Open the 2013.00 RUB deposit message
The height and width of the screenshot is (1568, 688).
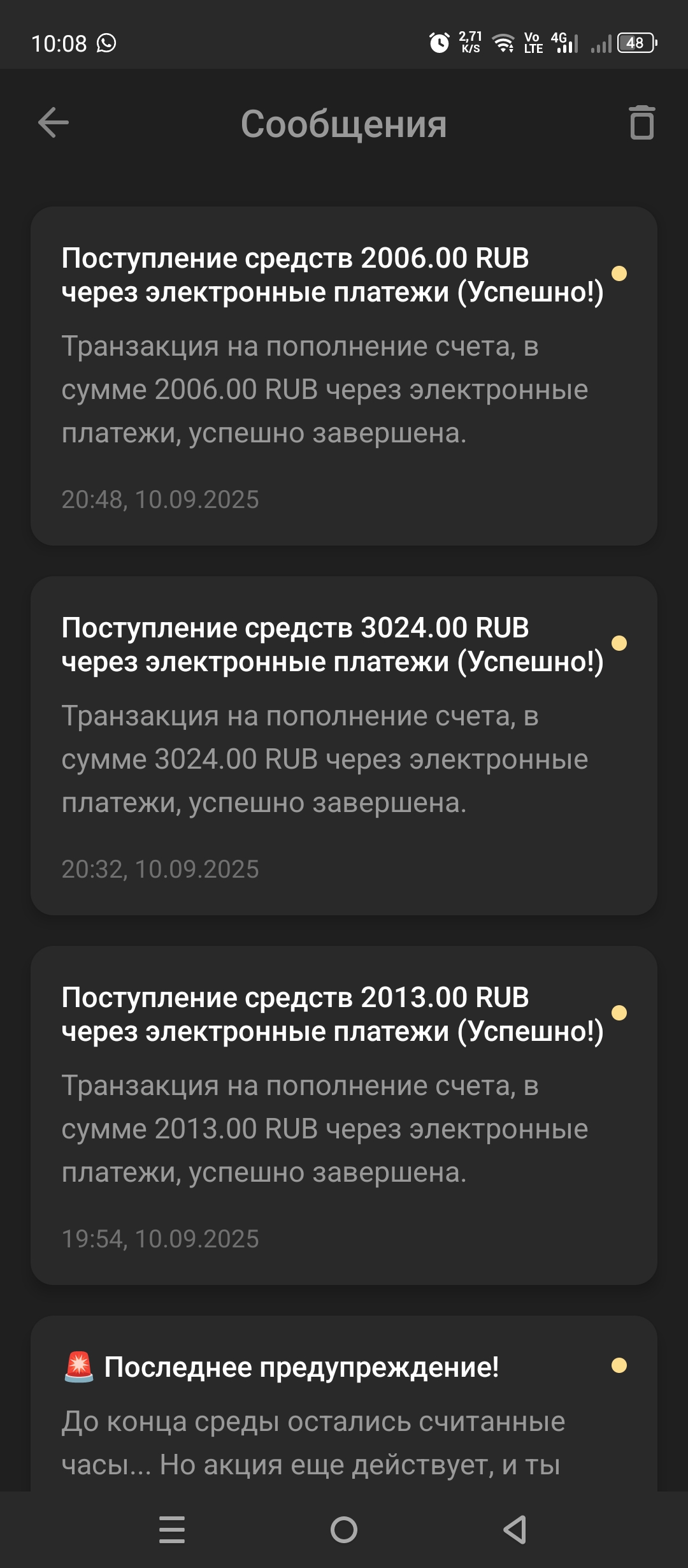(x=344, y=1115)
